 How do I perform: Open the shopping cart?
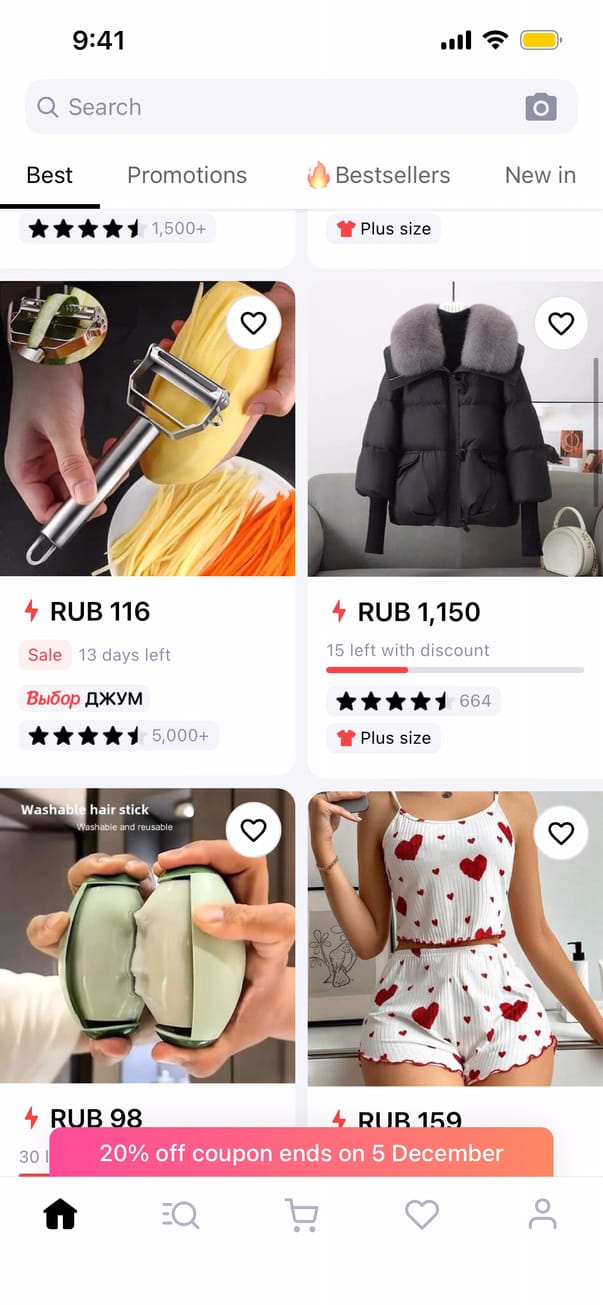(x=301, y=1215)
